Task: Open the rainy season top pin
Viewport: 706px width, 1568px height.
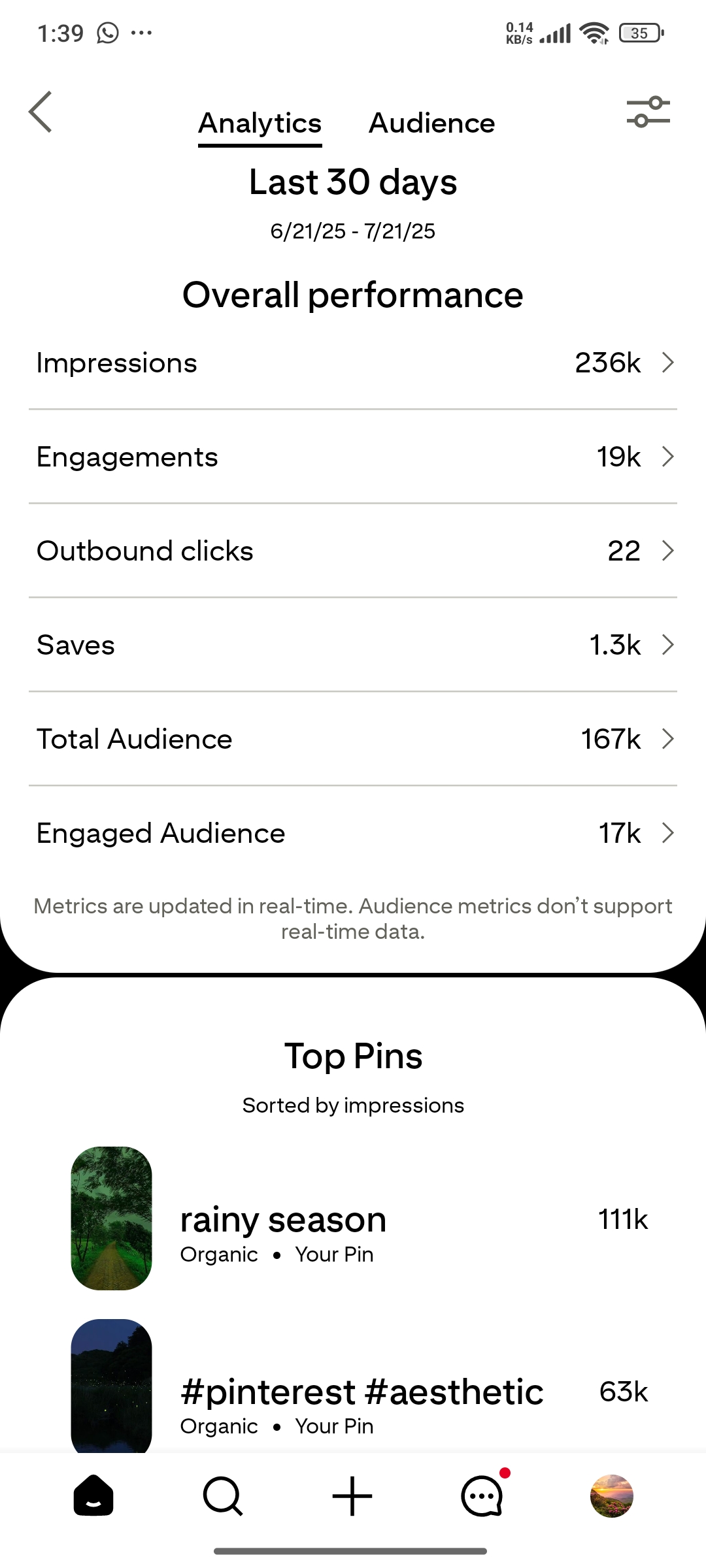Action: [x=282, y=1219]
